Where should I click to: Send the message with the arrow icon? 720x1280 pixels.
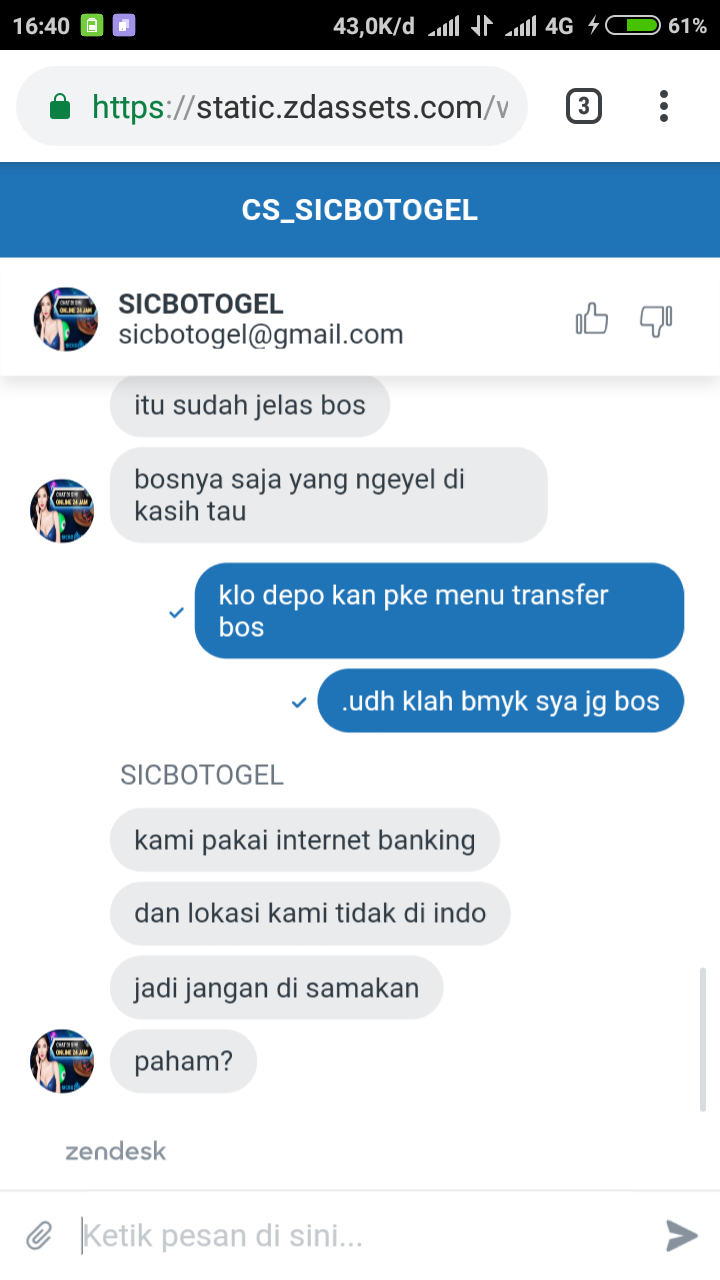pyautogui.click(x=681, y=1236)
